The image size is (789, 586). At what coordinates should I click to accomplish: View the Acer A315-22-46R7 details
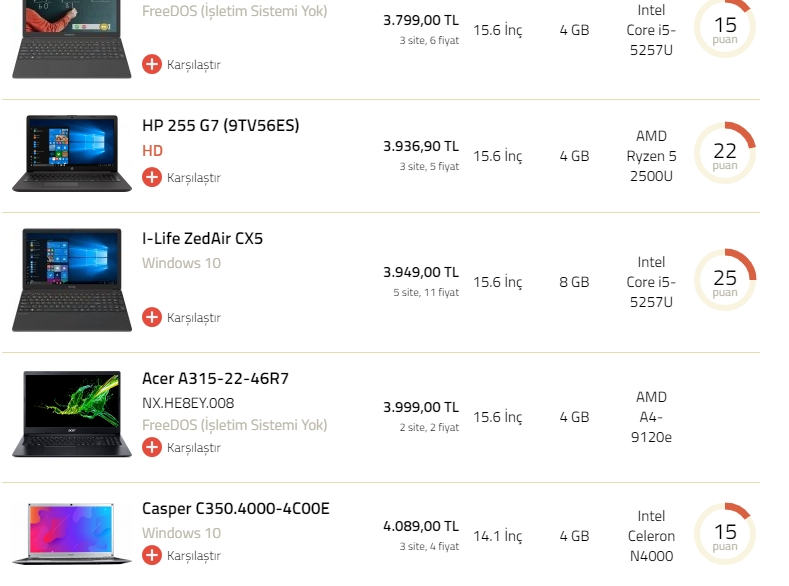click(x=215, y=379)
